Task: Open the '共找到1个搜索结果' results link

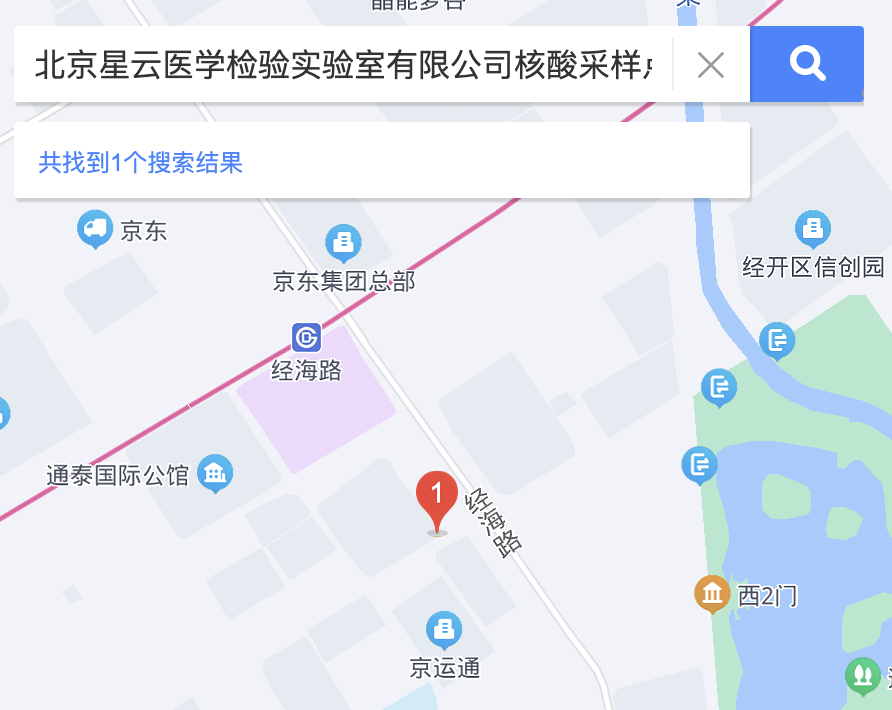Action: [141, 162]
